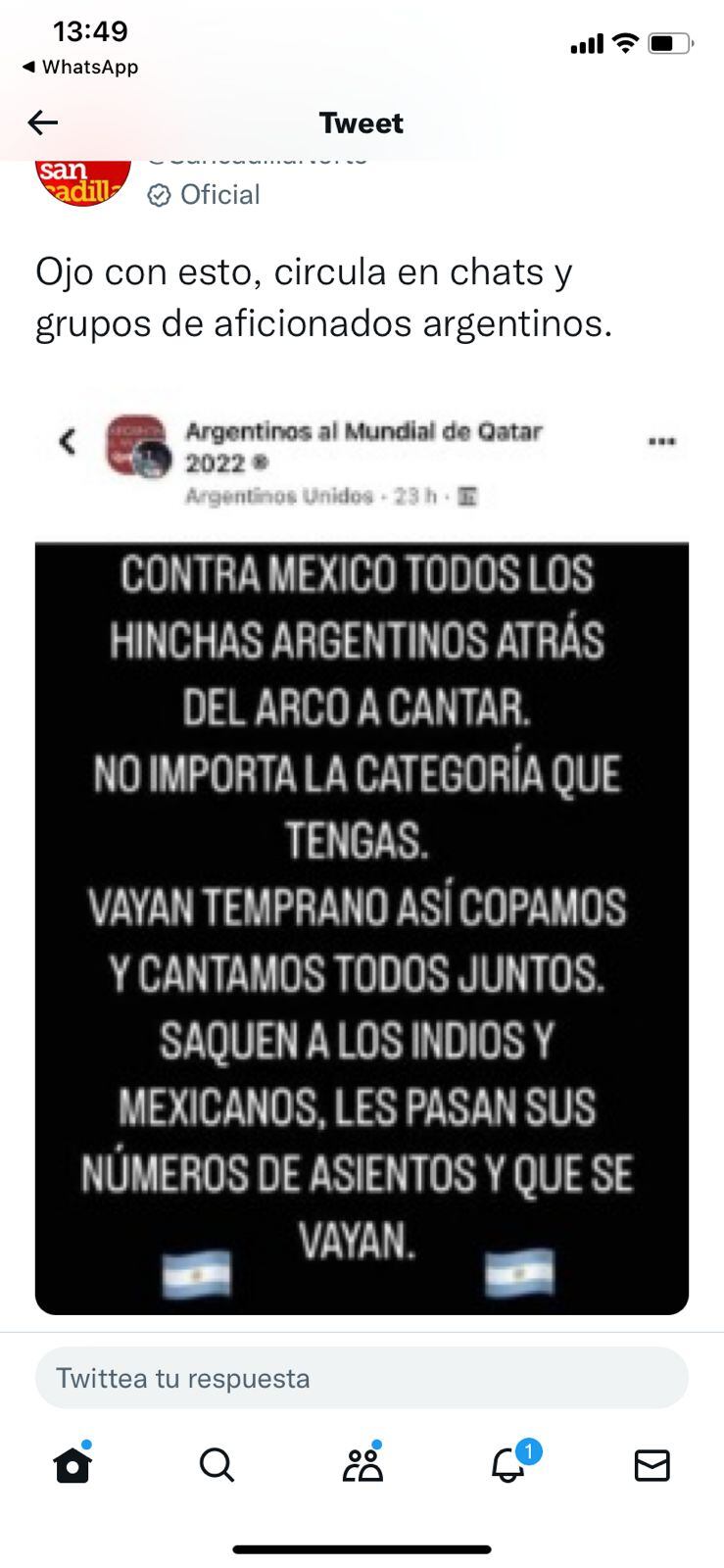This screenshot has width=724, height=1568.
Task: Return to WhatsApp via status bar link
Action: pos(80,67)
